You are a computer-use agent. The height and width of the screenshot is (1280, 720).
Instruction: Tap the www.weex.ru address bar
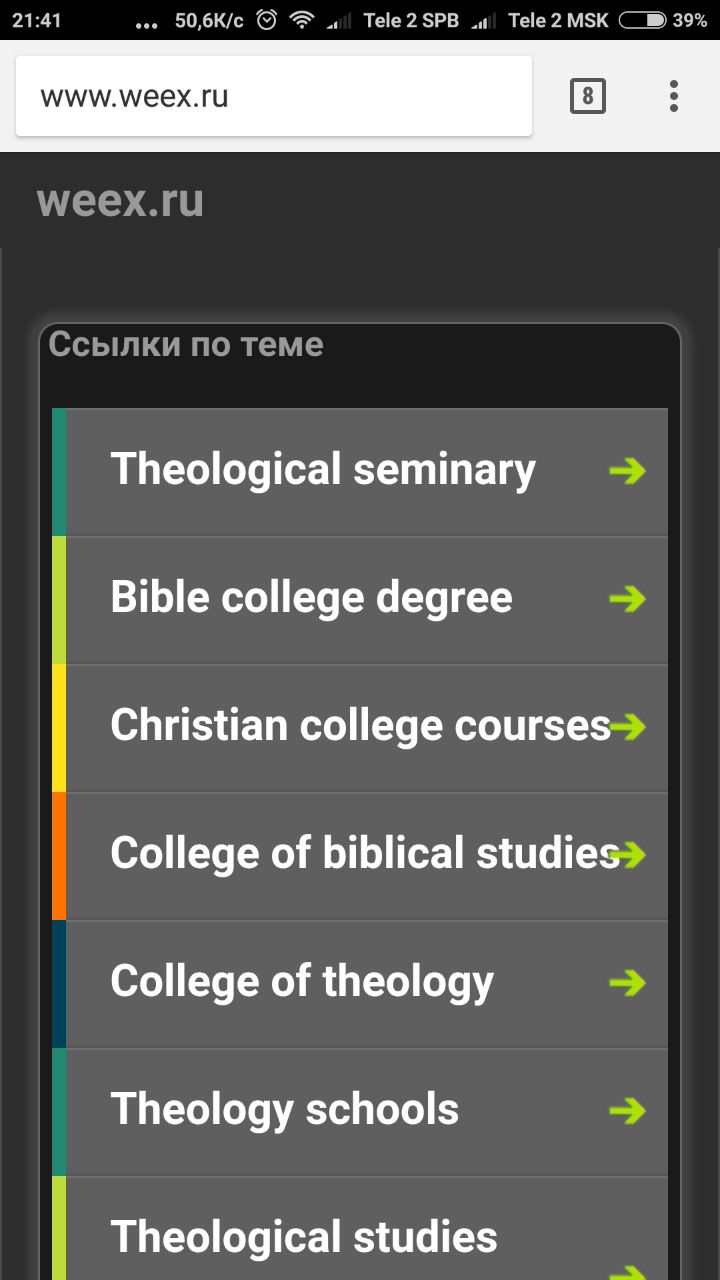click(273, 96)
